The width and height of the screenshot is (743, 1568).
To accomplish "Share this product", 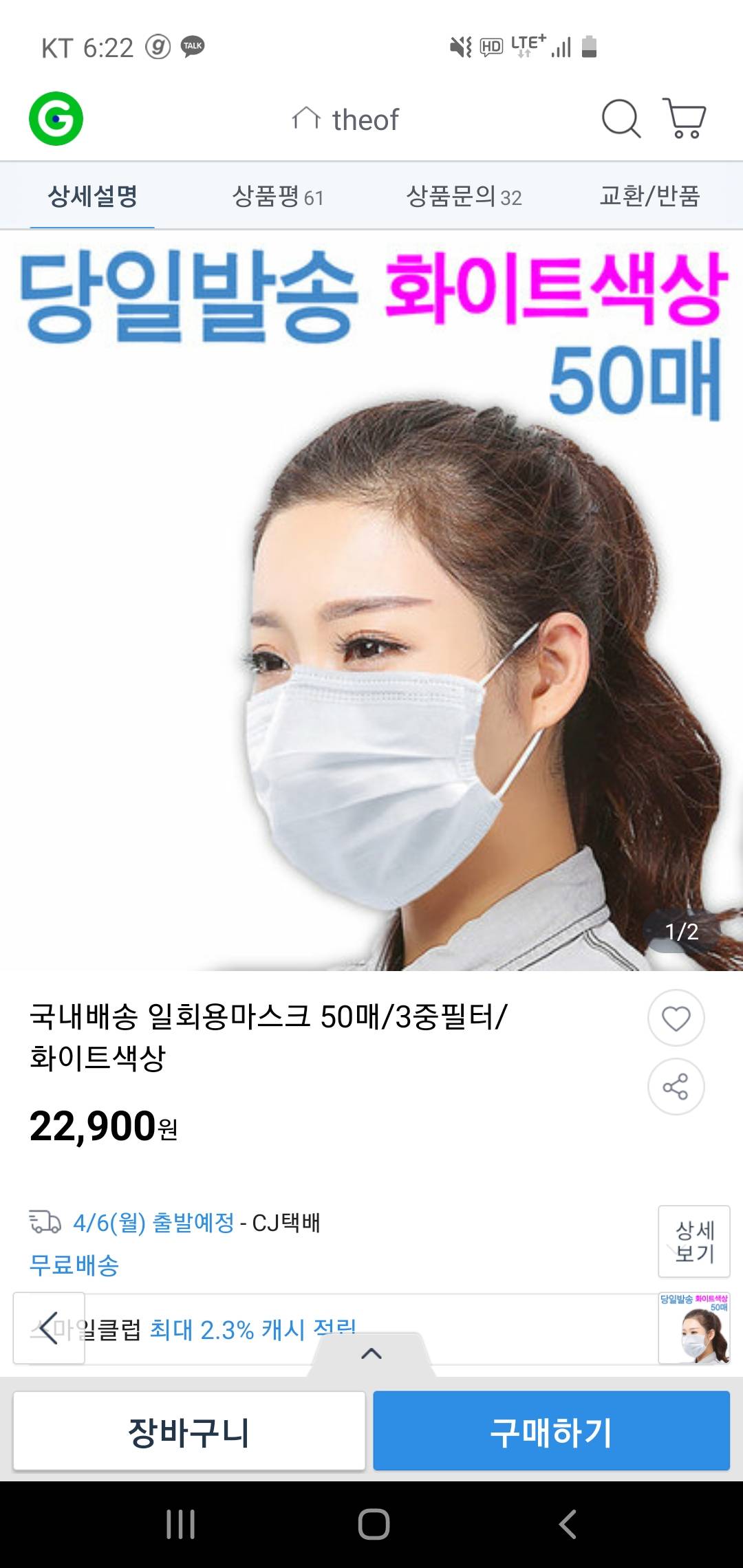I will coord(676,1087).
